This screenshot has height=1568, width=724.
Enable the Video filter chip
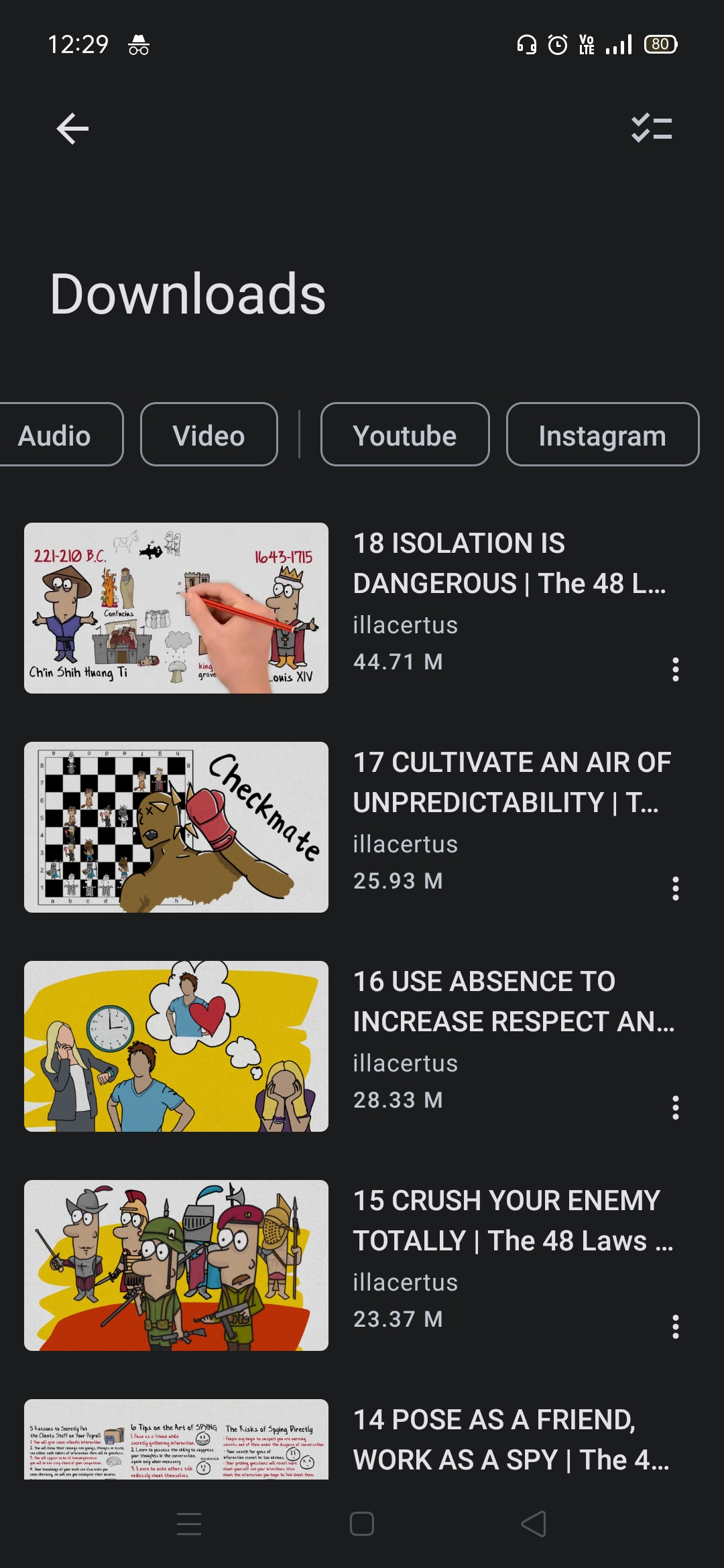(x=208, y=435)
